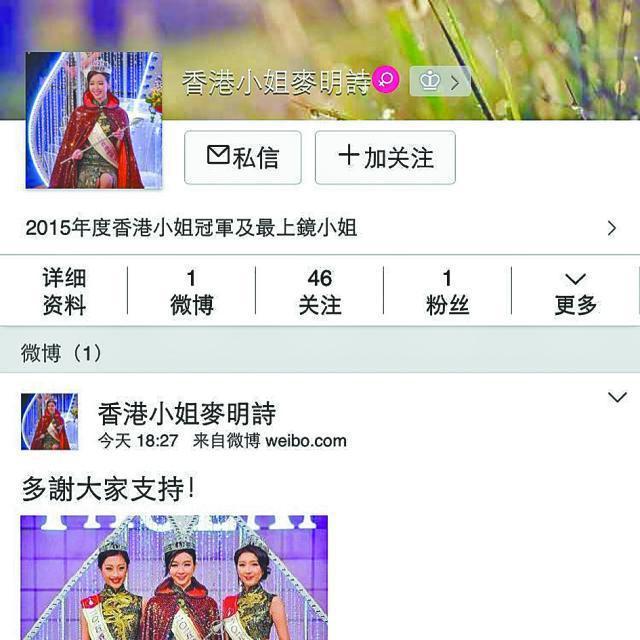Open the post author name 香港小姐麥明詩
Image resolution: width=640 pixels, height=640 pixels.
click(x=187, y=412)
